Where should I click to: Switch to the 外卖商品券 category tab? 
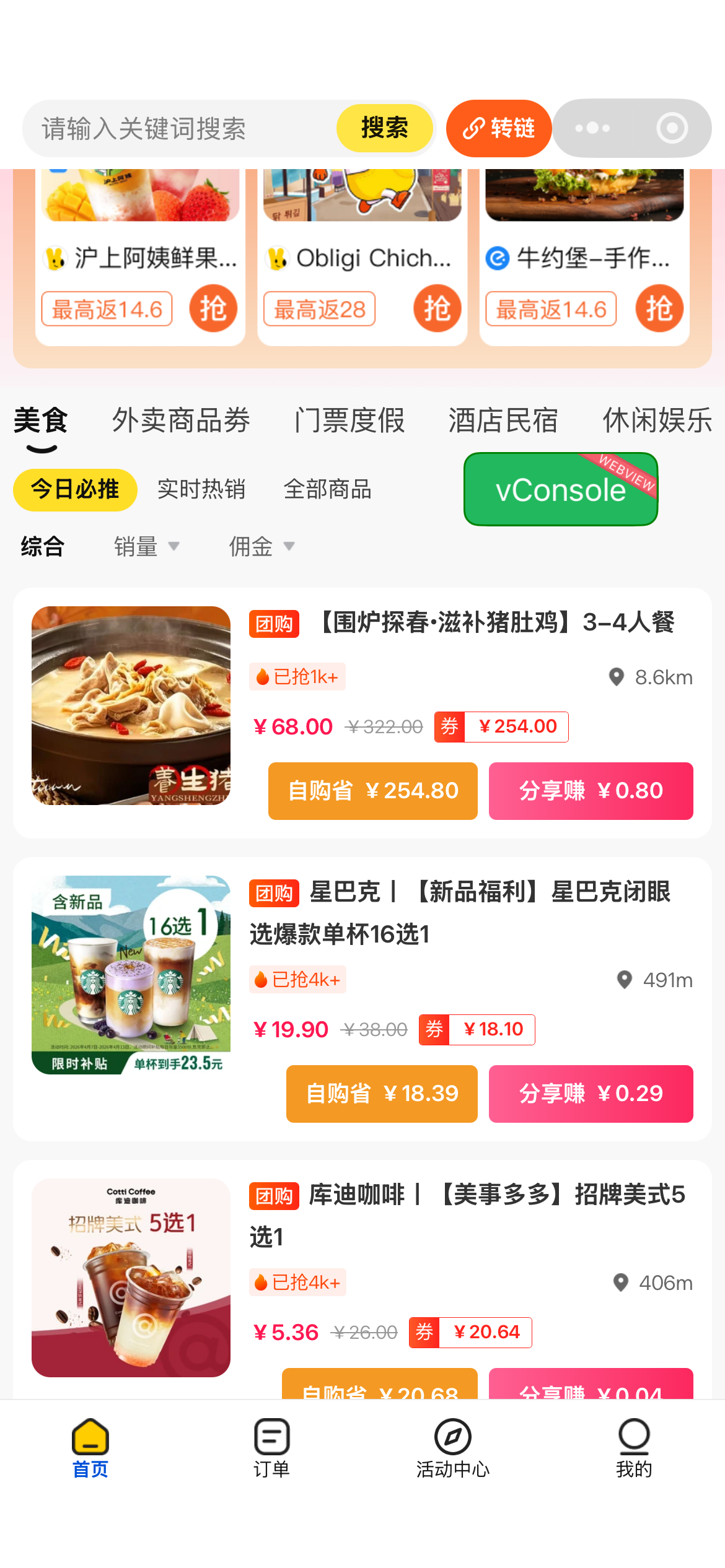click(x=181, y=420)
